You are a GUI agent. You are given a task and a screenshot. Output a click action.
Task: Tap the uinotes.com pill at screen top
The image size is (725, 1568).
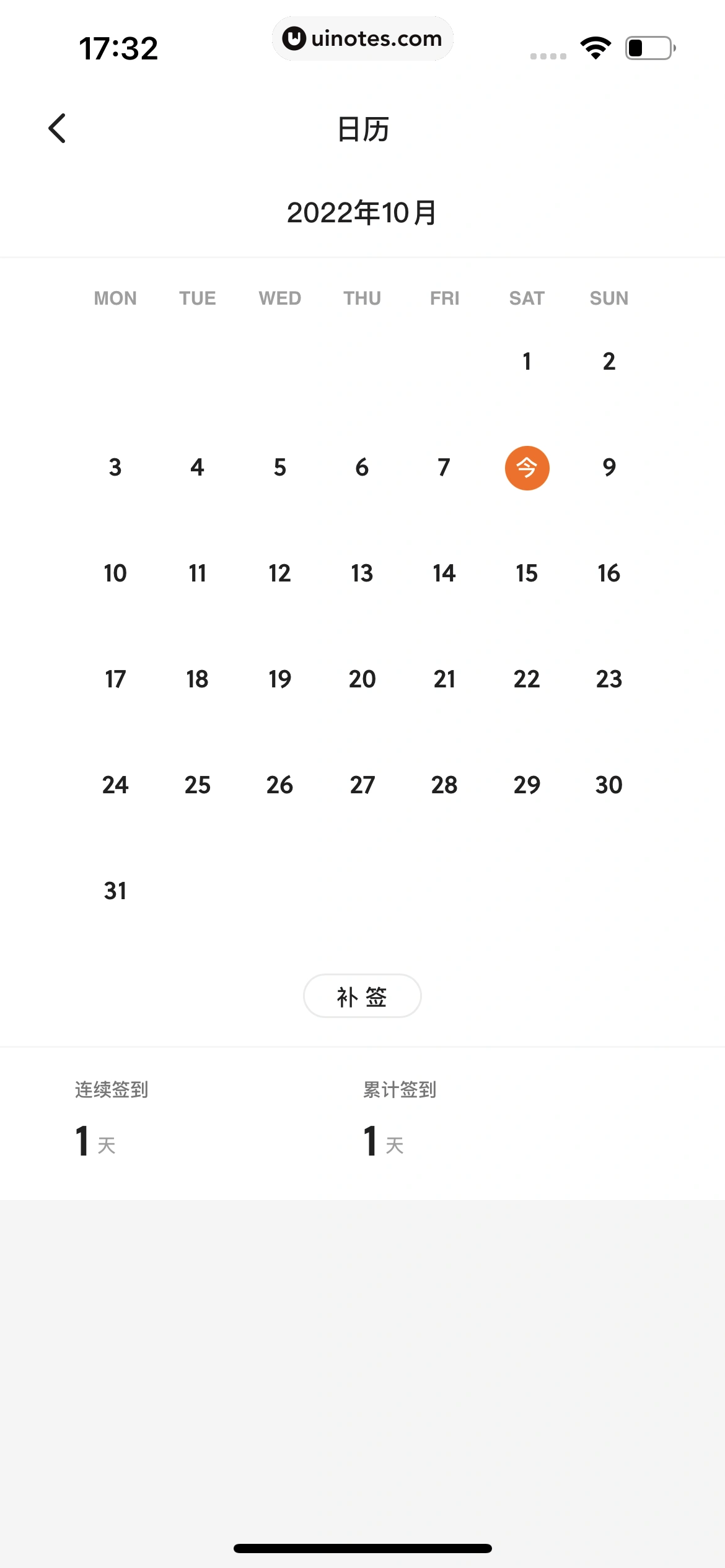pyautogui.click(x=362, y=38)
